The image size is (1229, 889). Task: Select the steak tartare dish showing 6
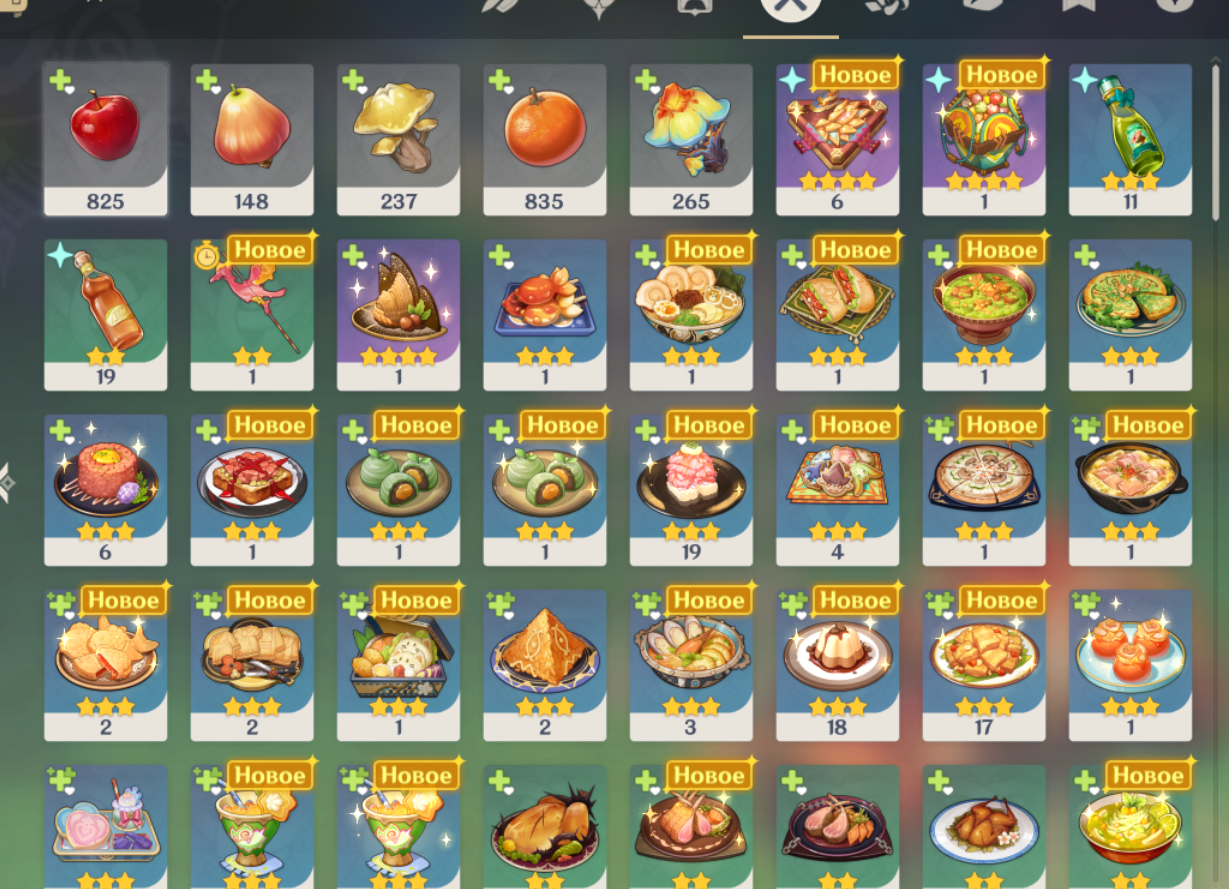pyautogui.click(x=105, y=490)
